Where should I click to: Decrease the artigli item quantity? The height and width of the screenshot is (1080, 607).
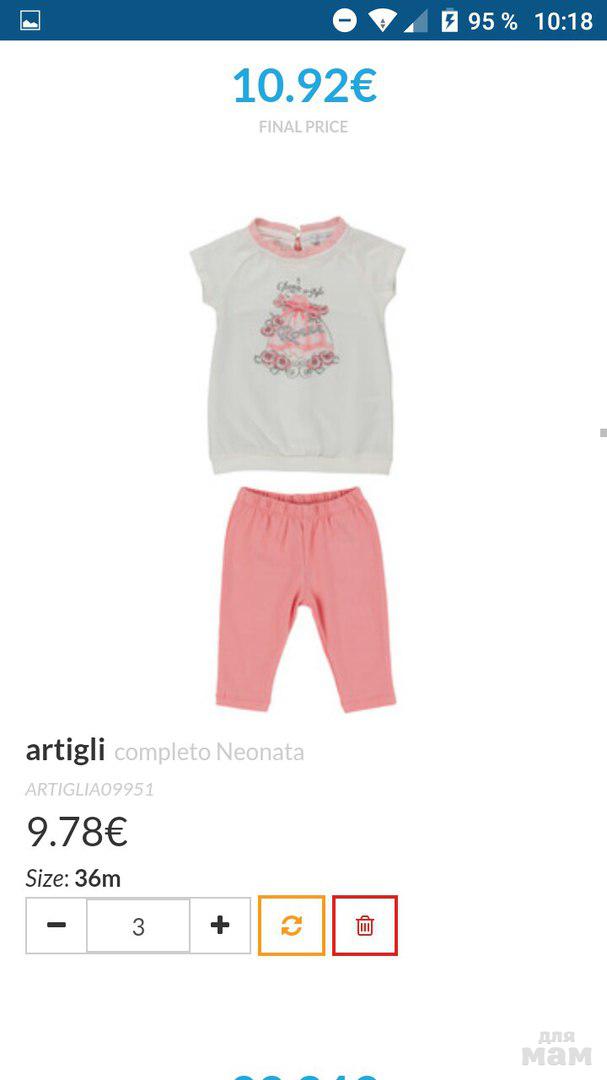pyautogui.click(x=57, y=926)
